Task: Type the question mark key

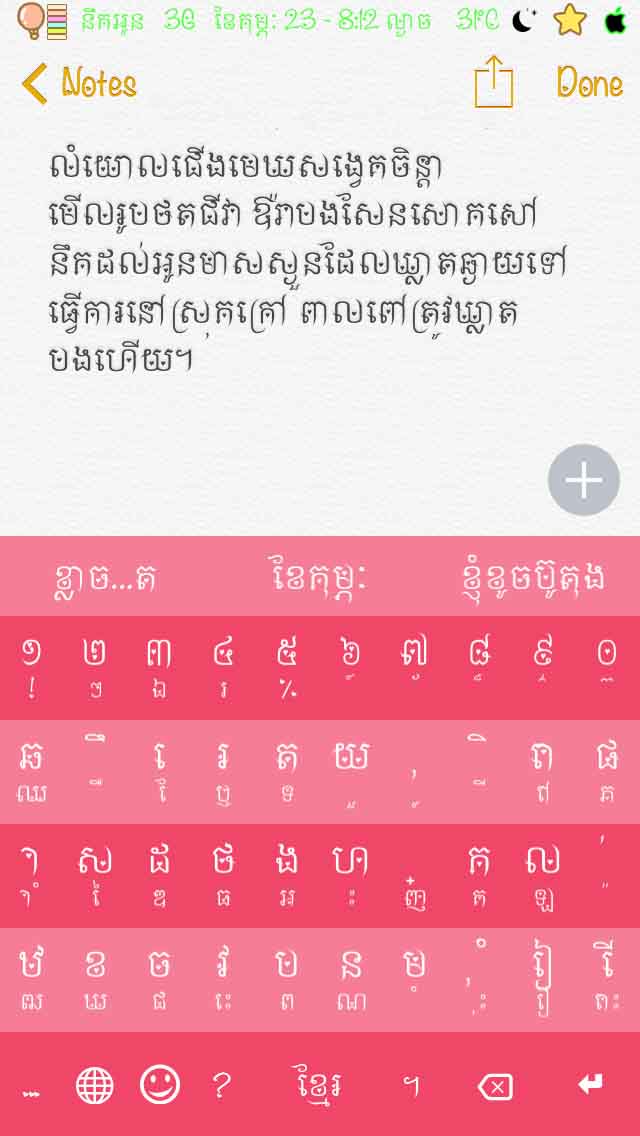Action: [x=222, y=1086]
